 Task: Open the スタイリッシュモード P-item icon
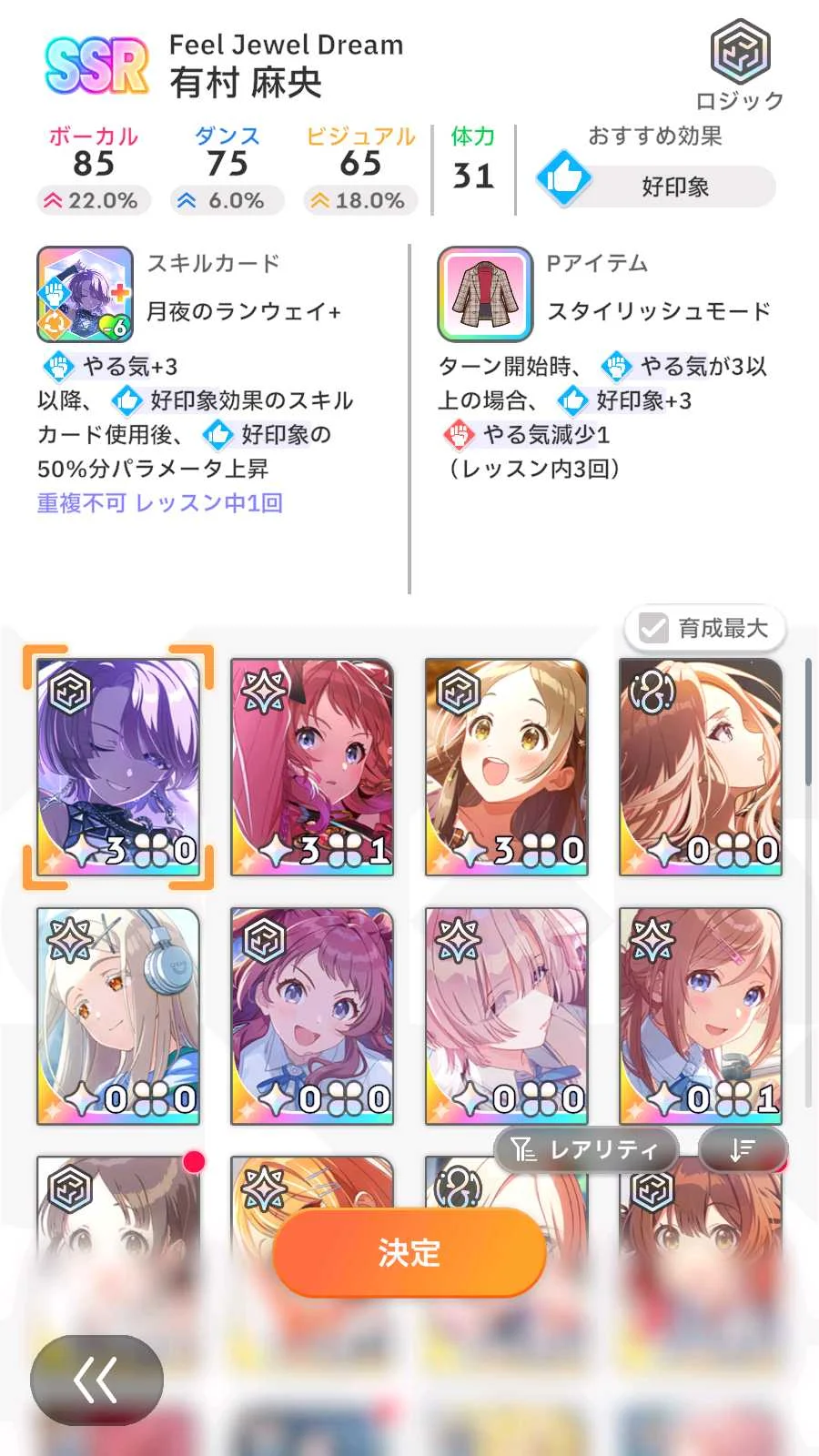click(x=485, y=294)
